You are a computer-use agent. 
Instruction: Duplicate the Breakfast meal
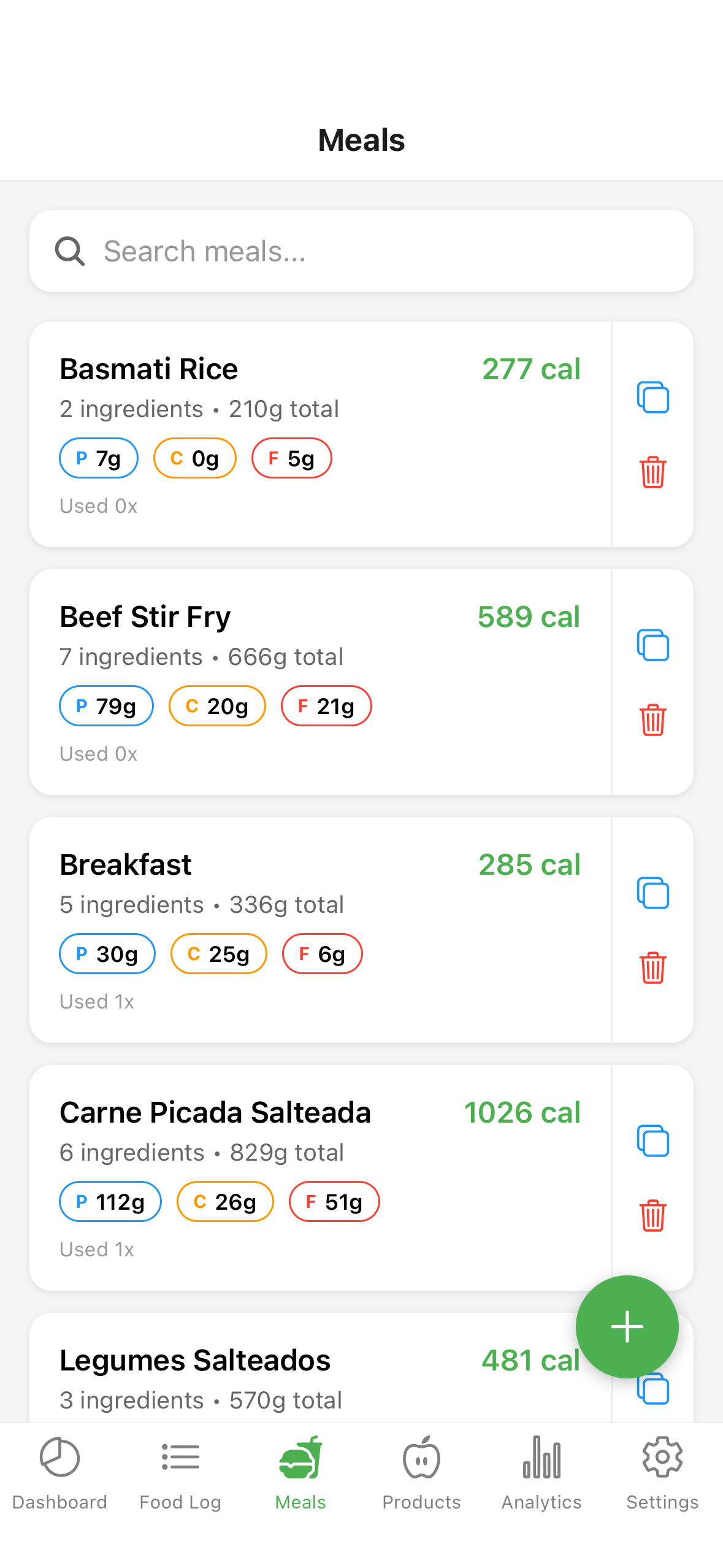click(652, 893)
